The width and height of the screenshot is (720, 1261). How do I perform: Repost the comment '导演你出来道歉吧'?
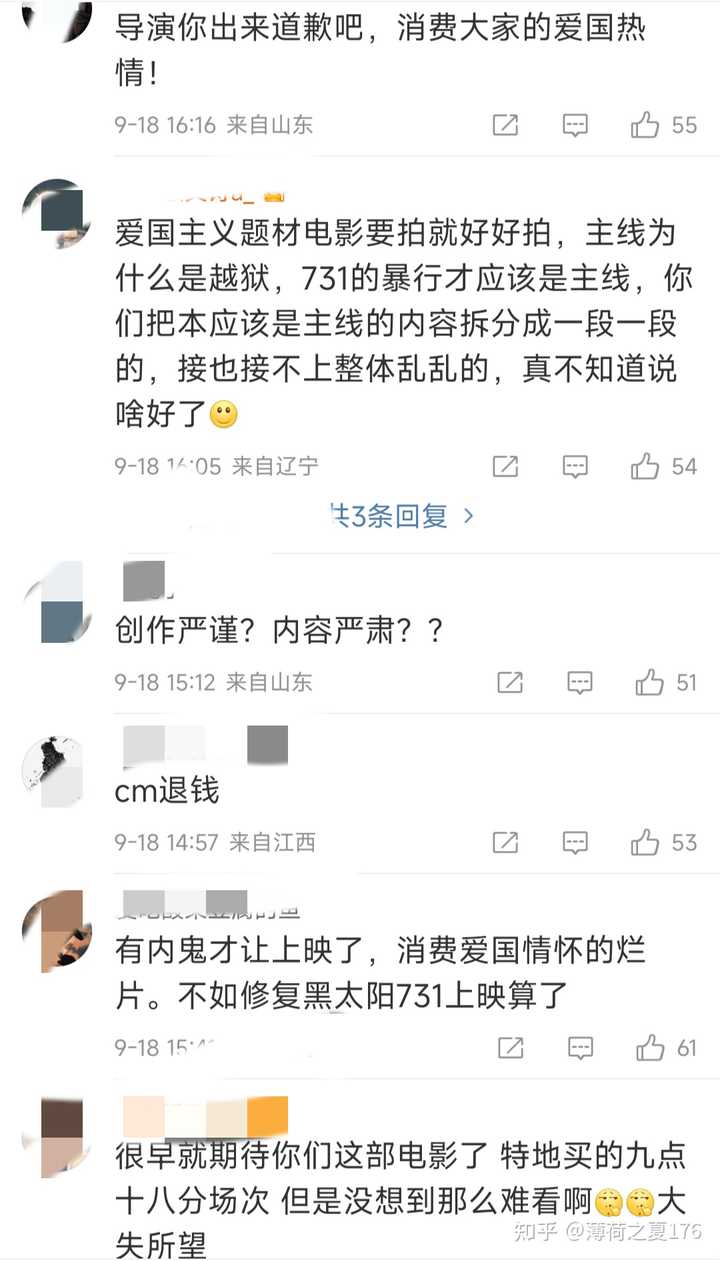pyautogui.click(x=506, y=125)
